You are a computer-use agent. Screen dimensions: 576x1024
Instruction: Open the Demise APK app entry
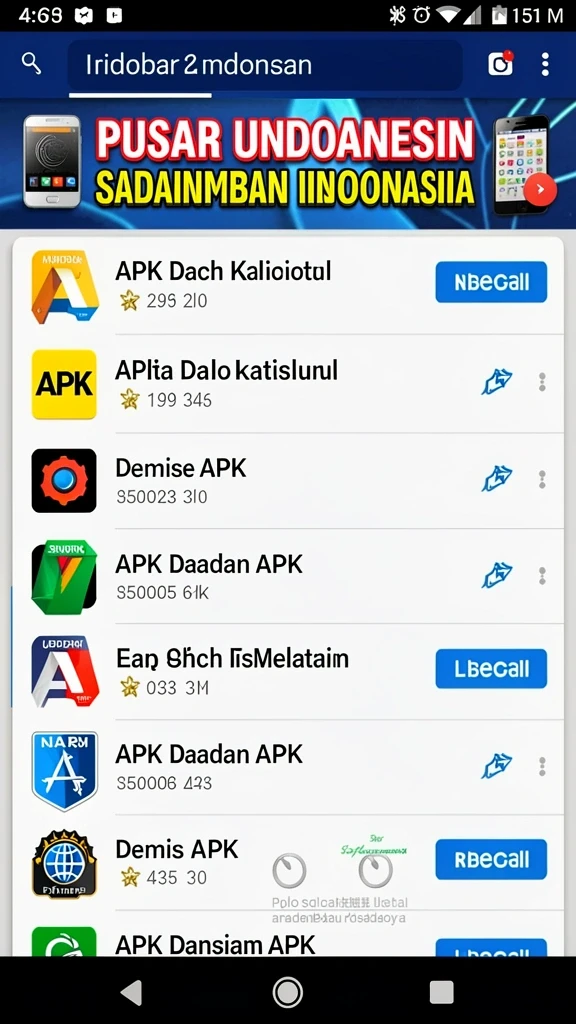(288, 481)
